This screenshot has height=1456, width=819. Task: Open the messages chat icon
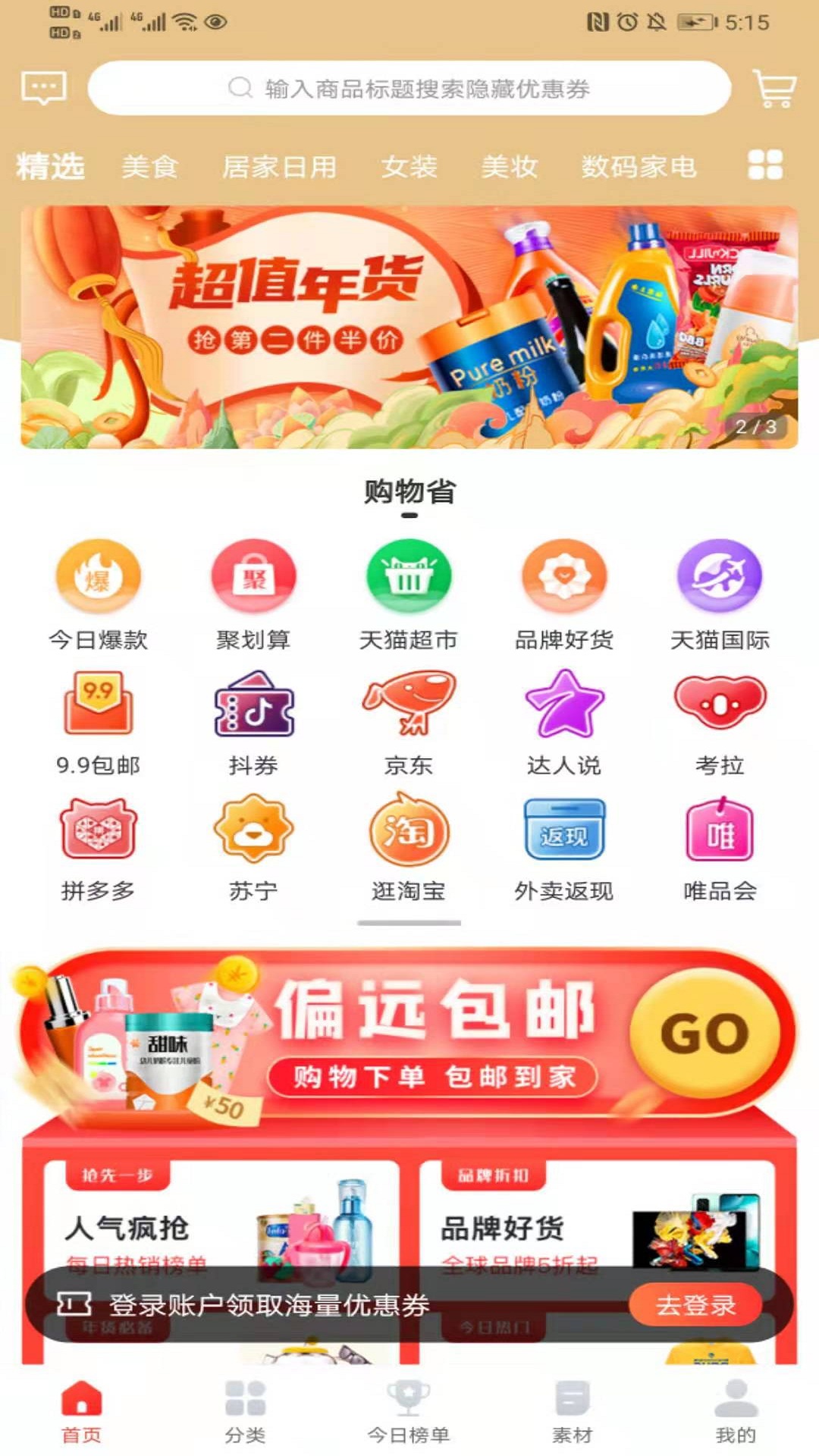[44, 88]
